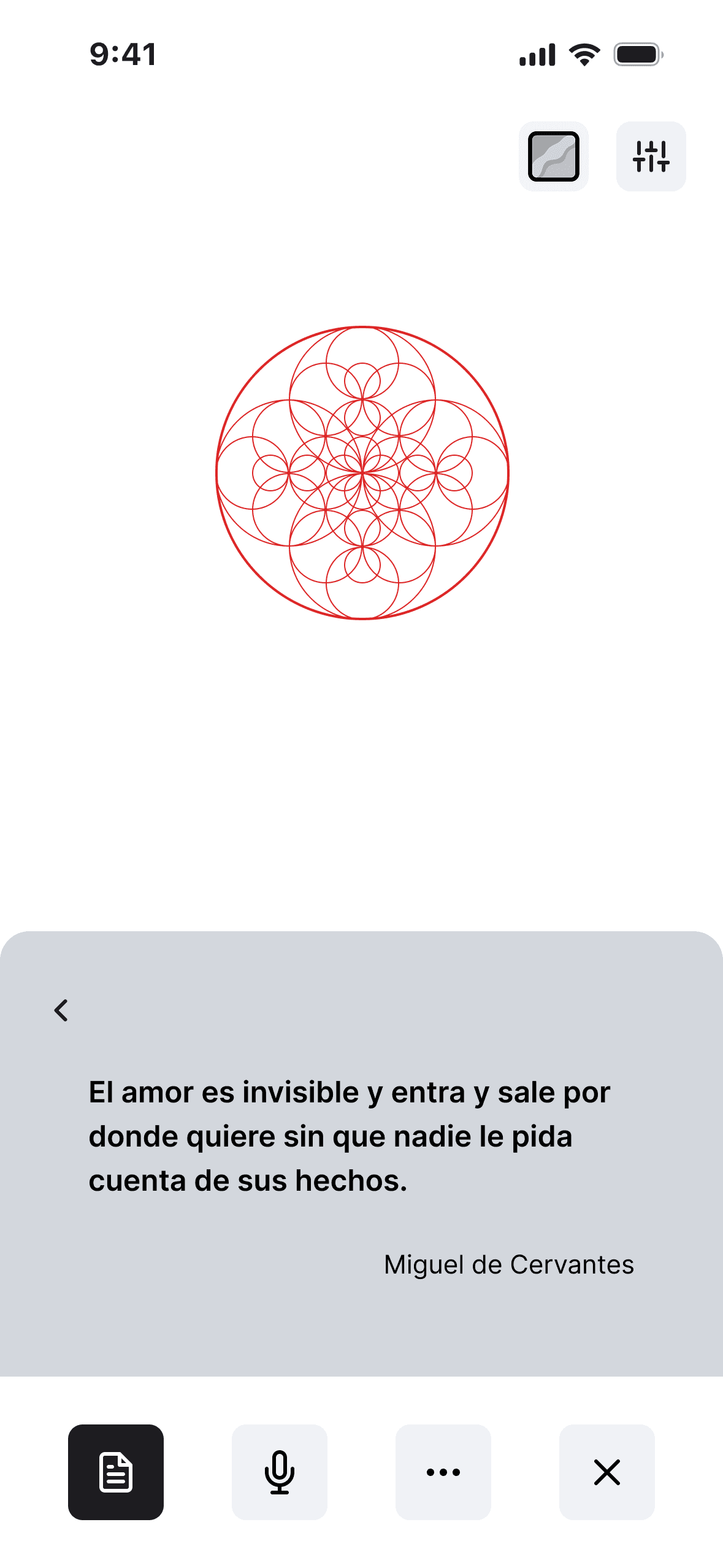Screen dimensions: 723x1568
Task: Open the background texture picker
Action: pyautogui.click(x=553, y=156)
